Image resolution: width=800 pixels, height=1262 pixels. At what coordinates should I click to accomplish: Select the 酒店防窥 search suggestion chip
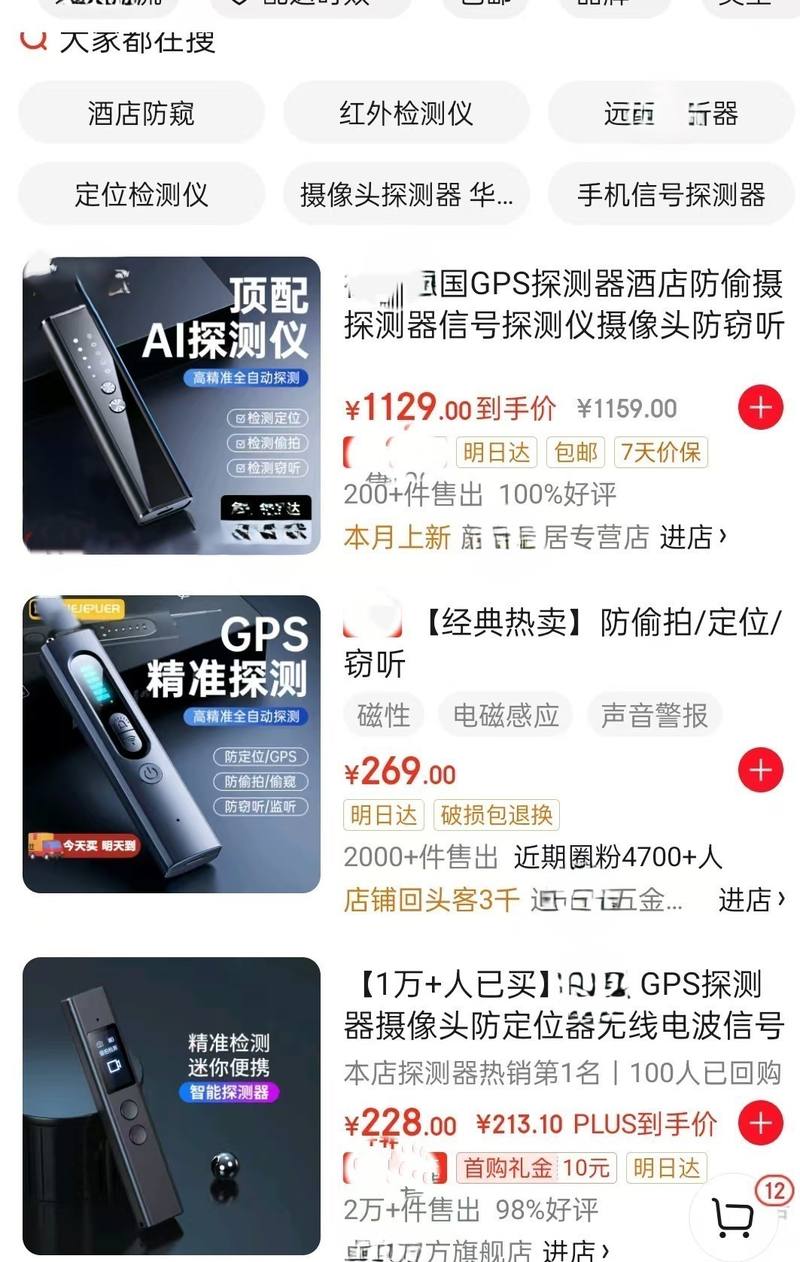[141, 113]
